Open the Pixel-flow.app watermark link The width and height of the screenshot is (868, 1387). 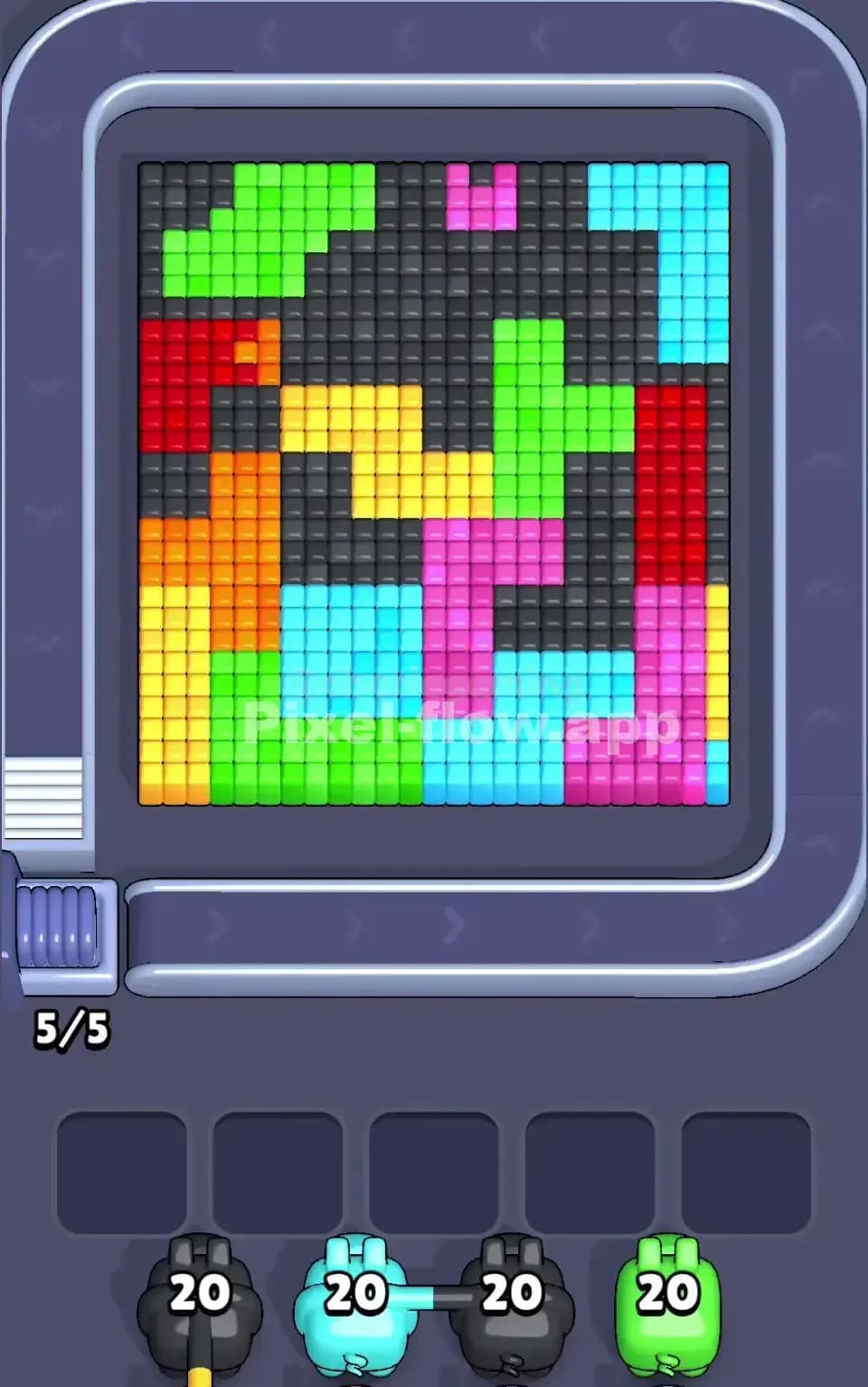[x=461, y=723]
